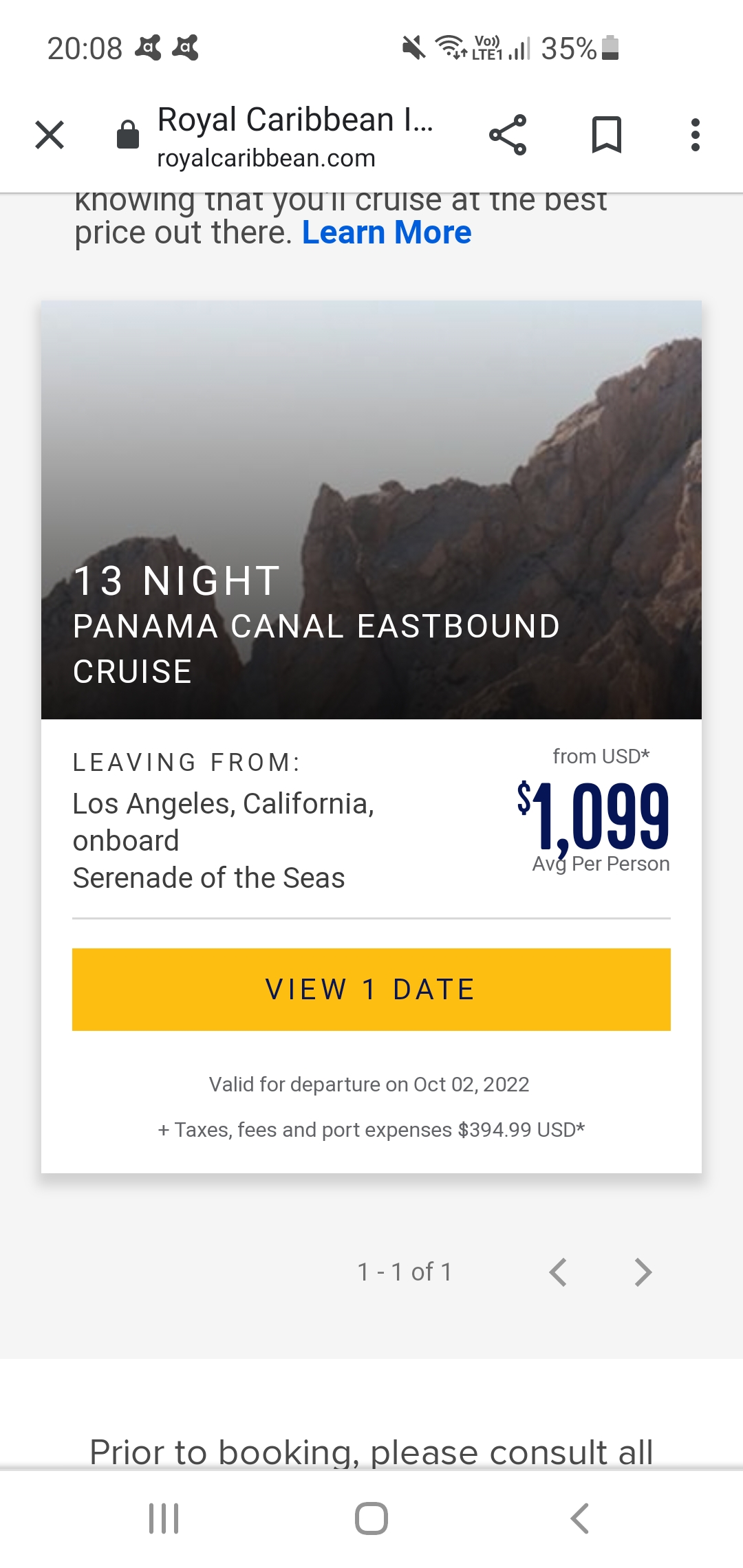Share this Royal Caribbean page

(x=508, y=135)
